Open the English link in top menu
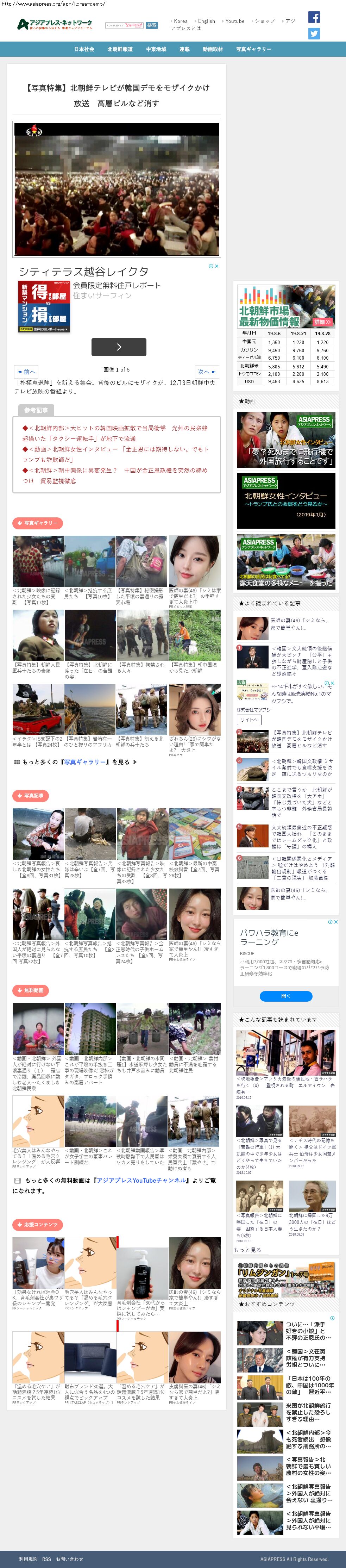Image resolution: width=346 pixels, height=1568 pixels. tap(206, 21)
